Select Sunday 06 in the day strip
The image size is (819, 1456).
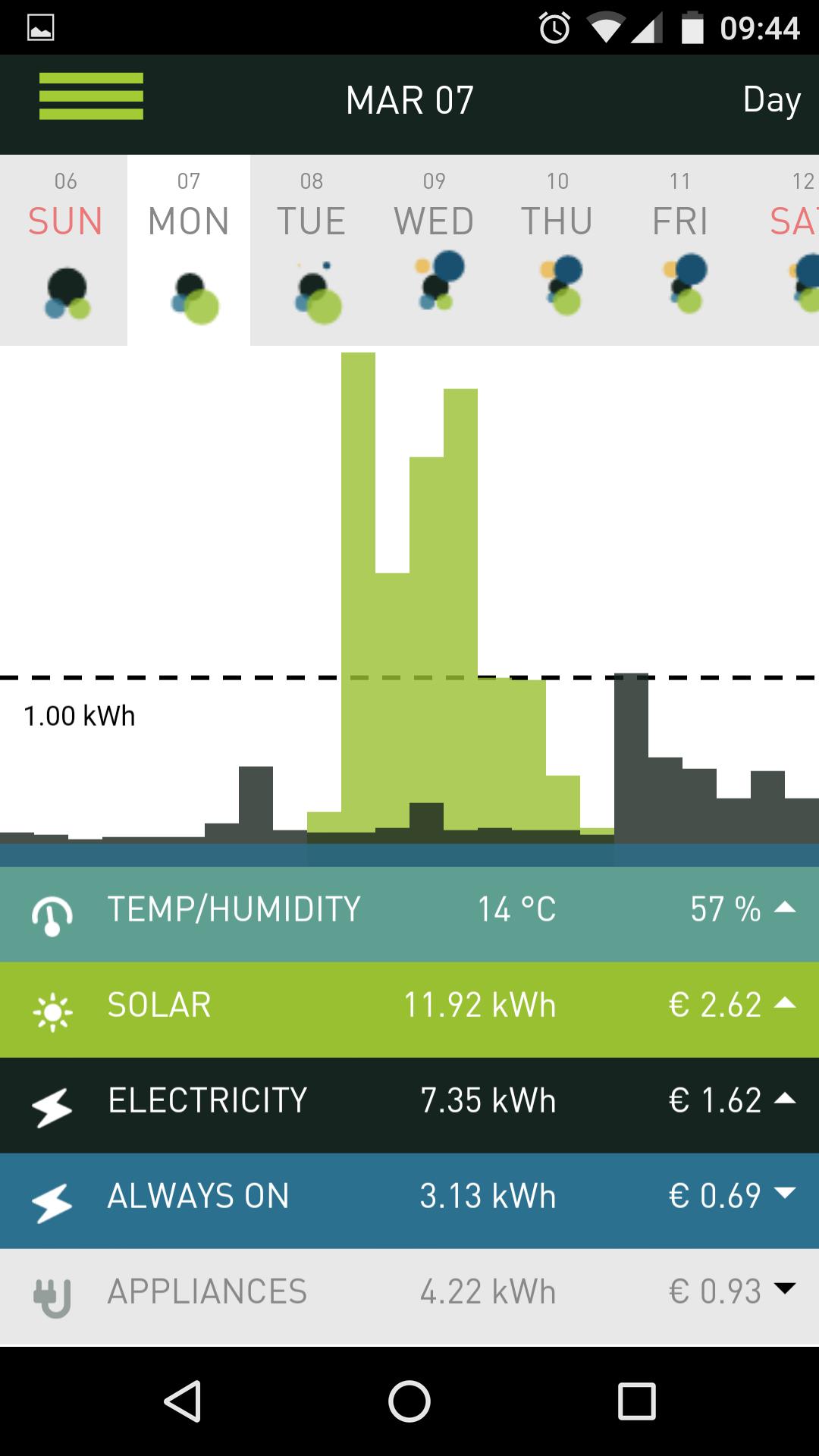pyautogui.click(x=64, y=250)
